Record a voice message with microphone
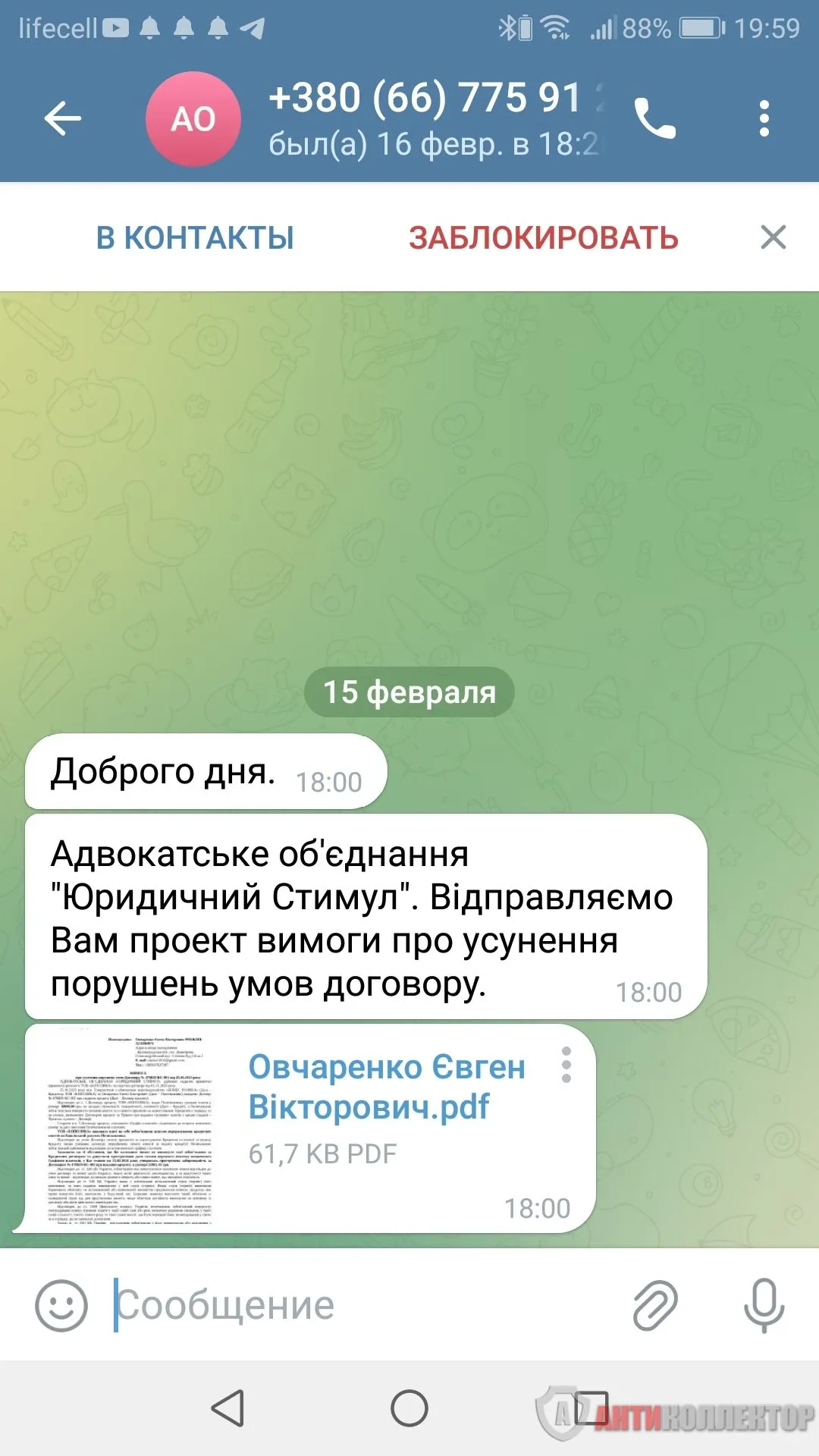The image size is (819, 1456). click(764, 1306)
